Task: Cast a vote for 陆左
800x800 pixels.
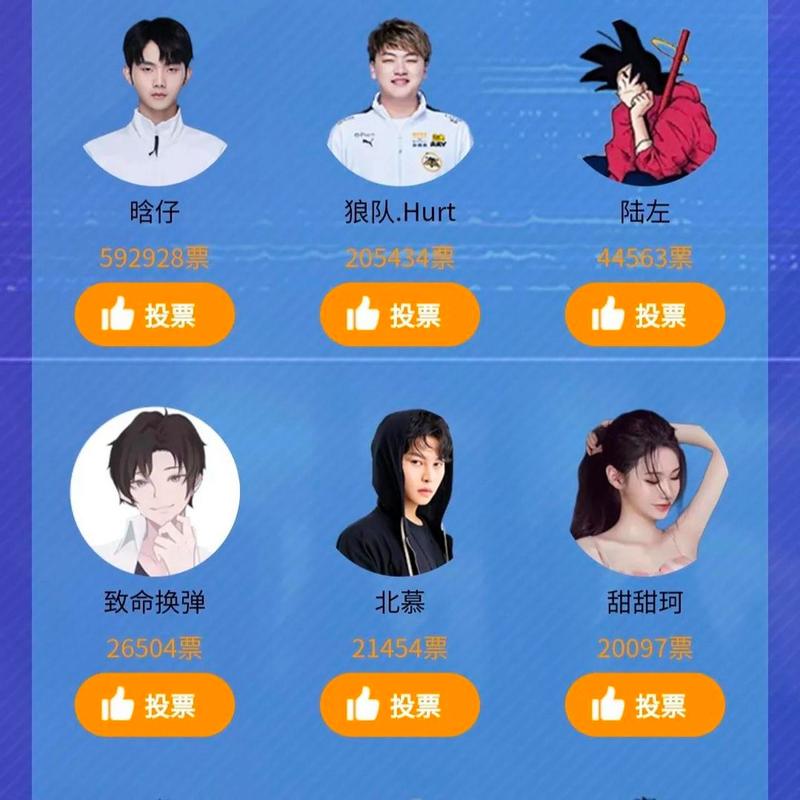Action: [645, 315]
